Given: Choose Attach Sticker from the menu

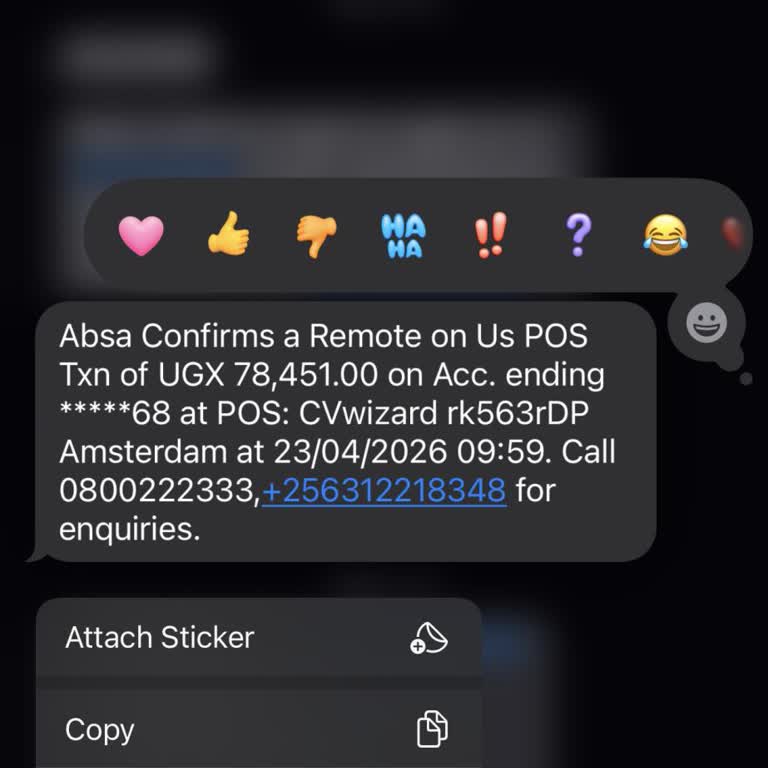Looking at the screenshot, I should pyautogui.click(x=258, y=638).
